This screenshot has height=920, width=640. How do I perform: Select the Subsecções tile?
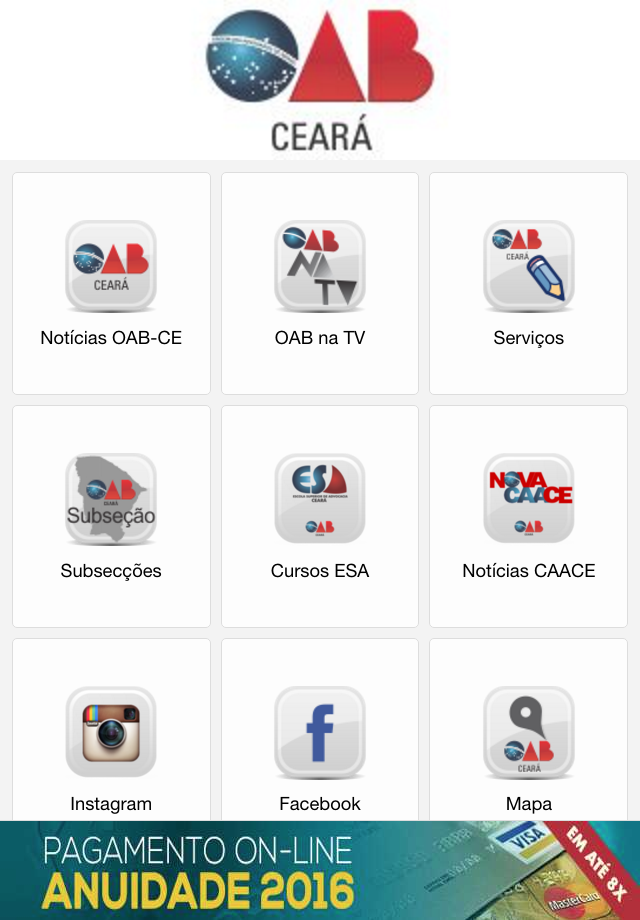coord(111,516)
